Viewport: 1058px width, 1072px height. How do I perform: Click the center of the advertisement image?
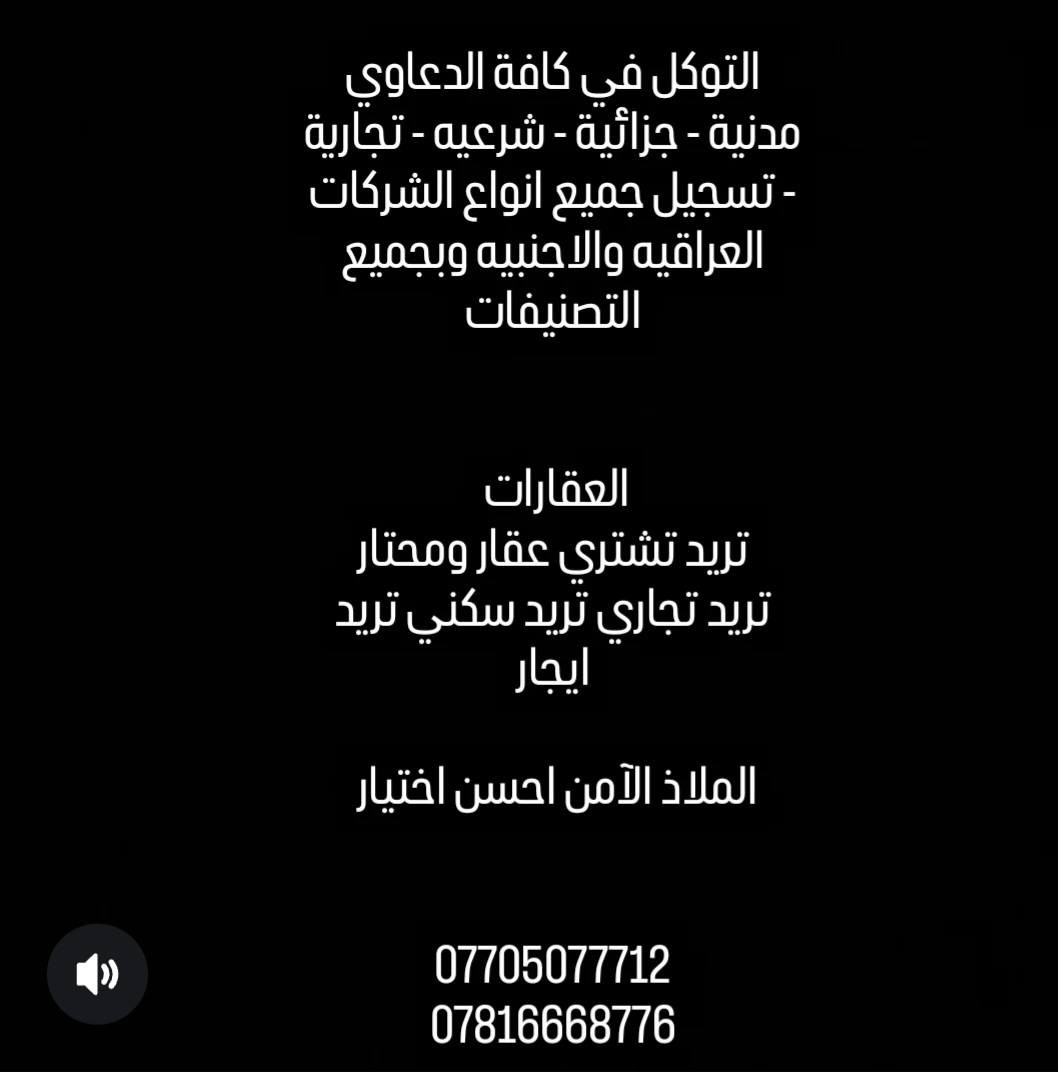coord(529,536)
